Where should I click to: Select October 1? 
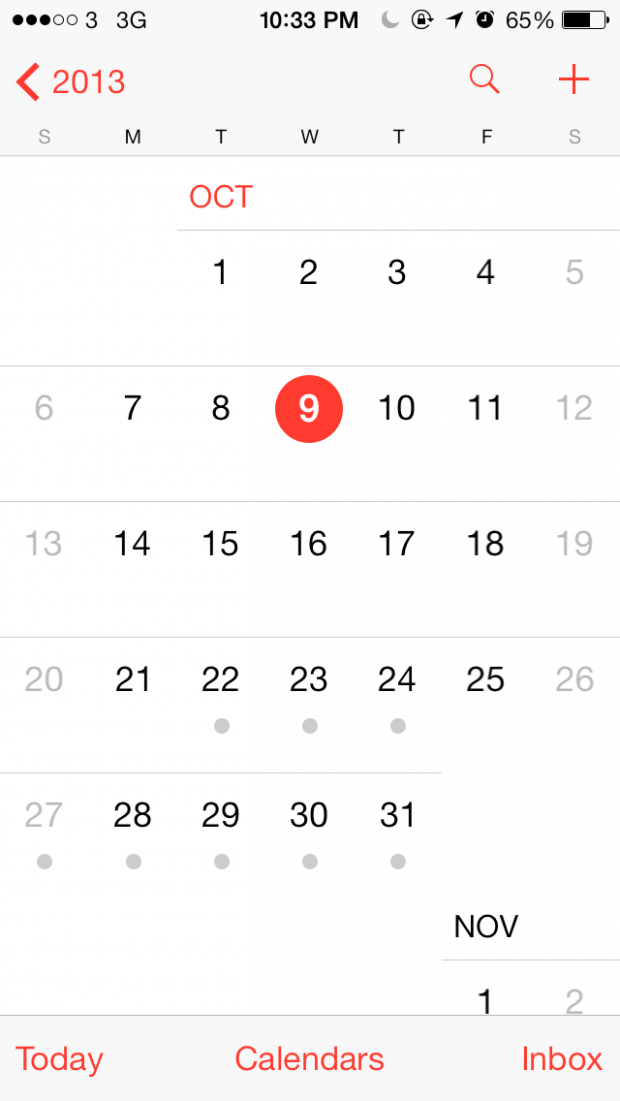(x=220, y=272)
